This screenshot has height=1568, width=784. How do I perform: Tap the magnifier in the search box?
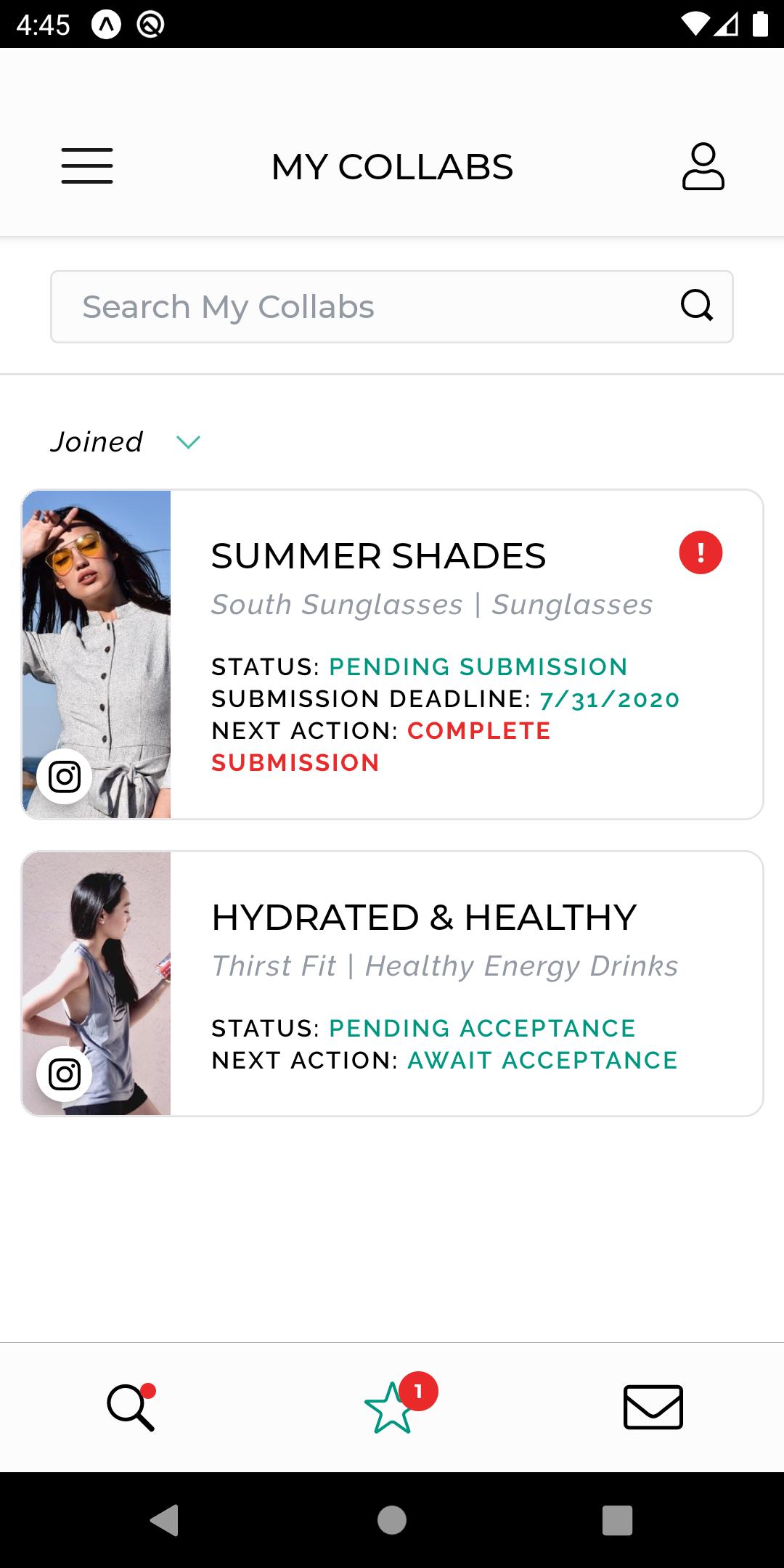[x=697, y=306]
